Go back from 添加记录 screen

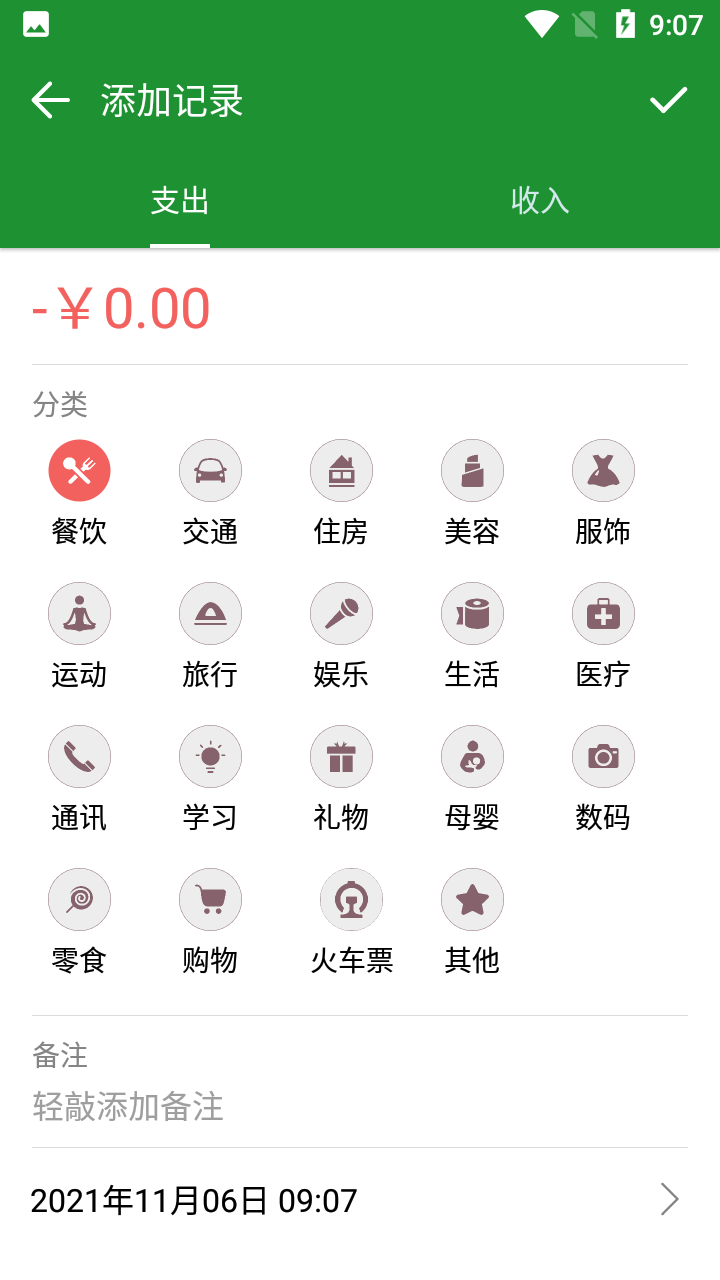(x=50, y=101)
